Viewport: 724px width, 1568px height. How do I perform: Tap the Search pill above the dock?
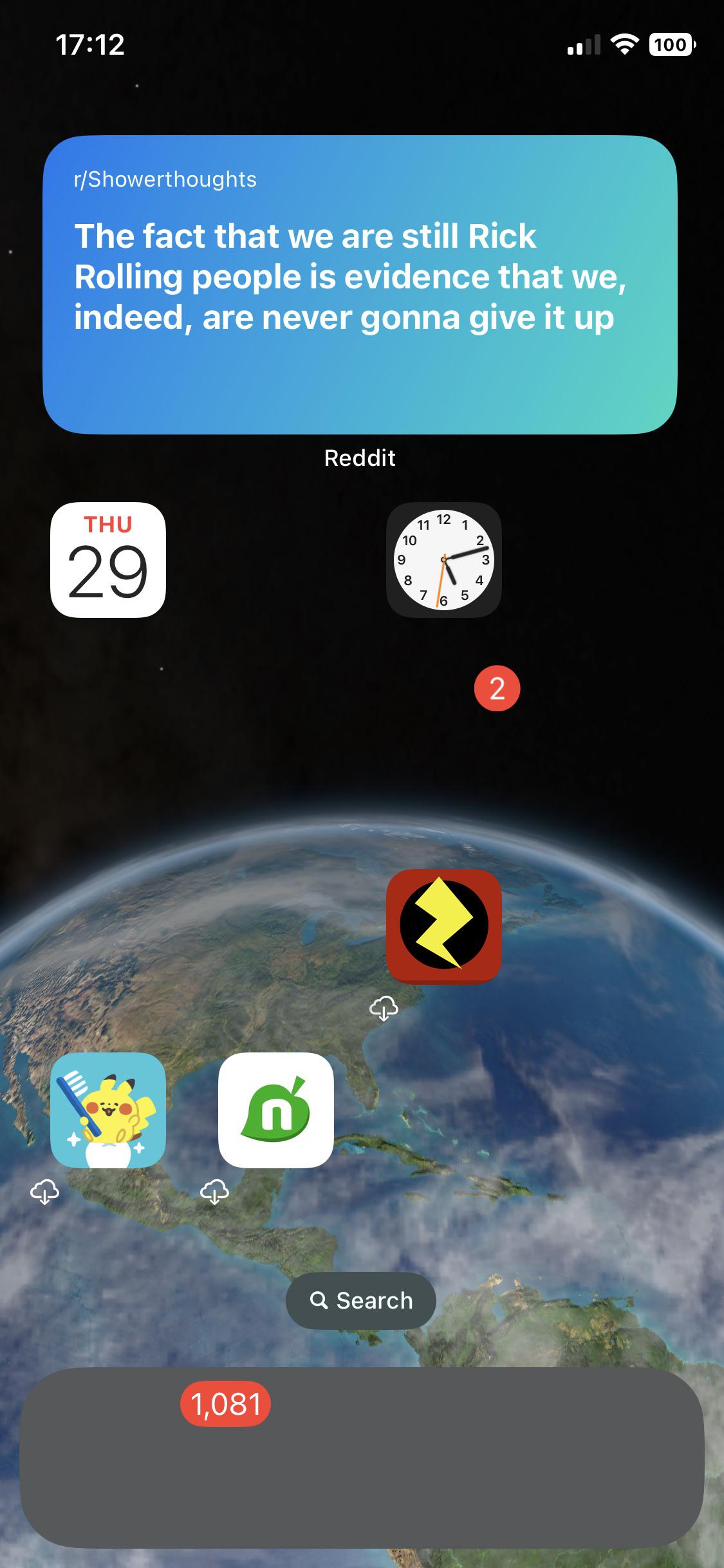pyautogui.click(x=360, y=1300)
